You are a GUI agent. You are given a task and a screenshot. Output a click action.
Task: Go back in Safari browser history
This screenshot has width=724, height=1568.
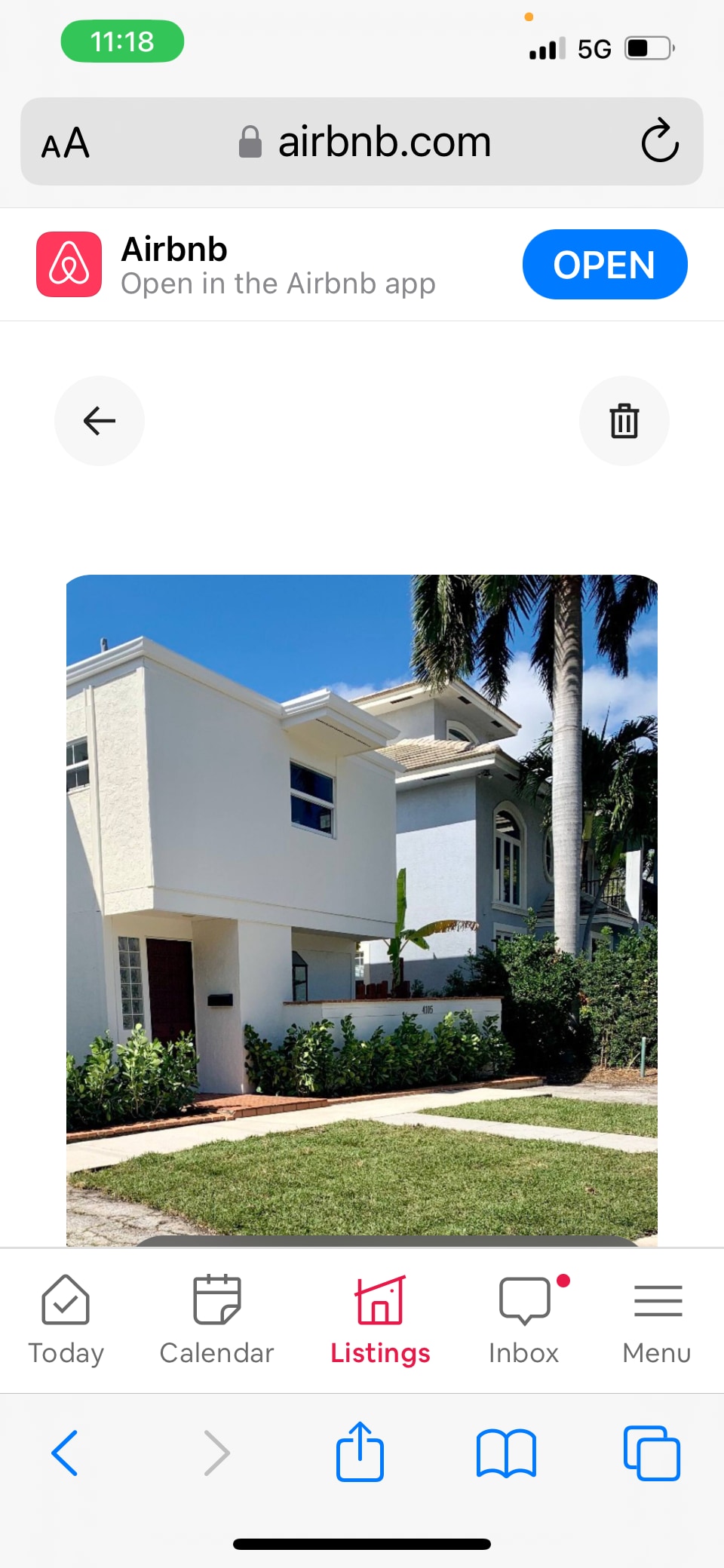pyautogui.click(x=65, y=1453)
